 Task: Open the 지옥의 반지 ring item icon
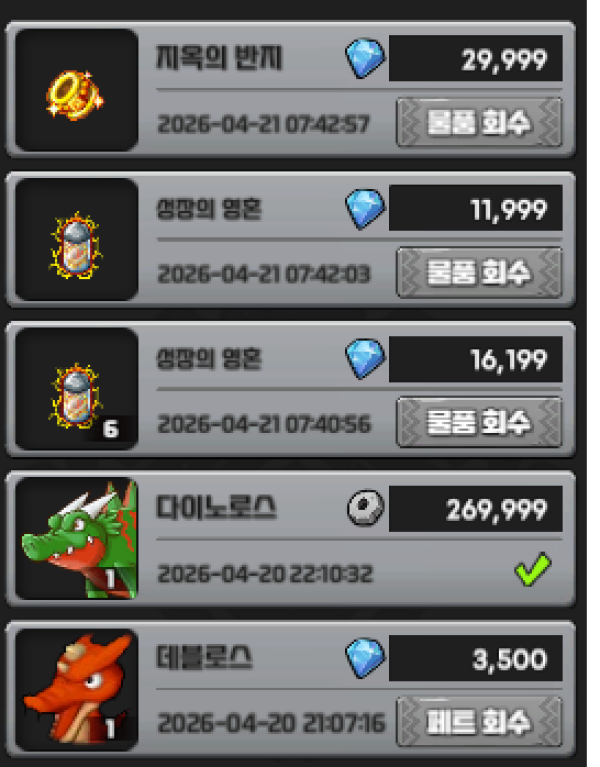[77, 92]
